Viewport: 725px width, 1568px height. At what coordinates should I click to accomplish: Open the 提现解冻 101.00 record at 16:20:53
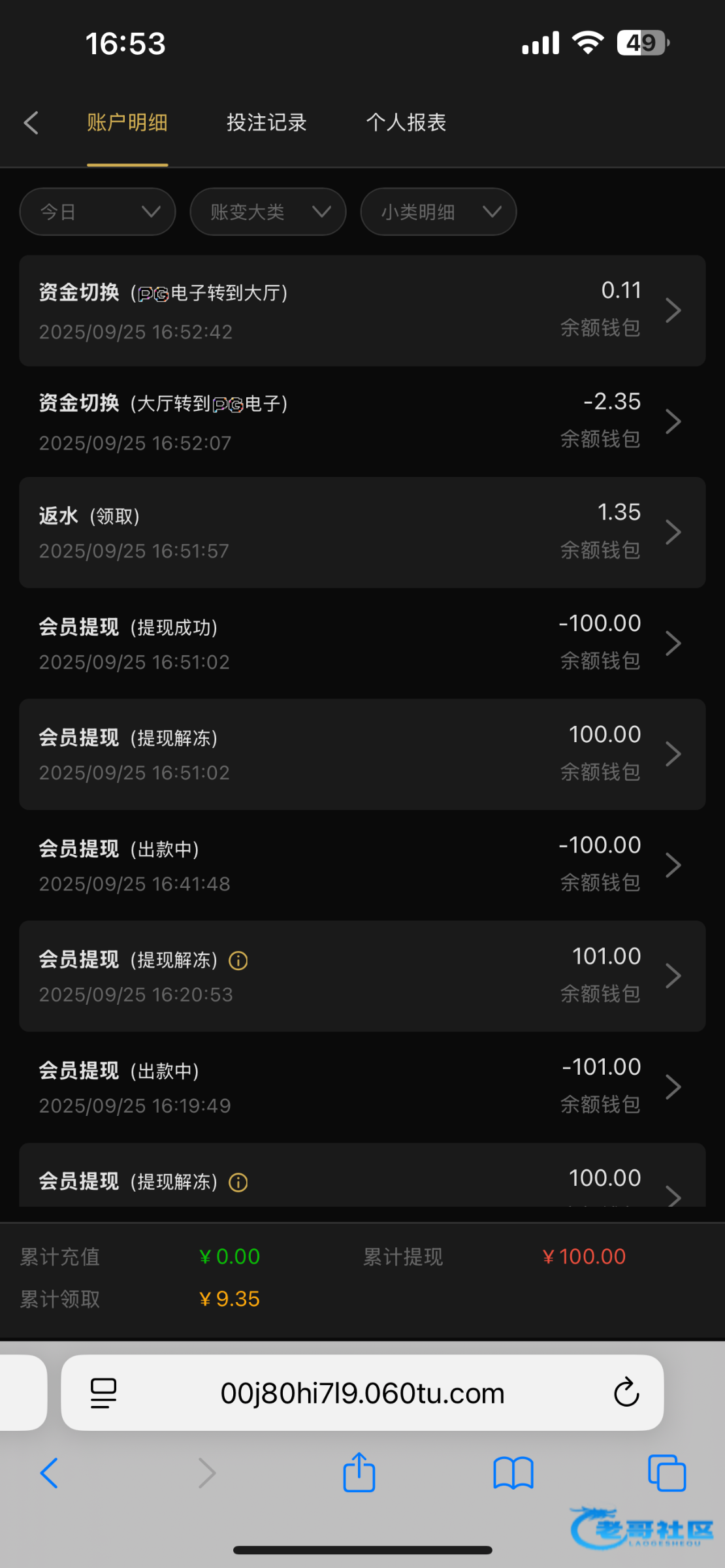pyautogui.click(x=362, y=976)
